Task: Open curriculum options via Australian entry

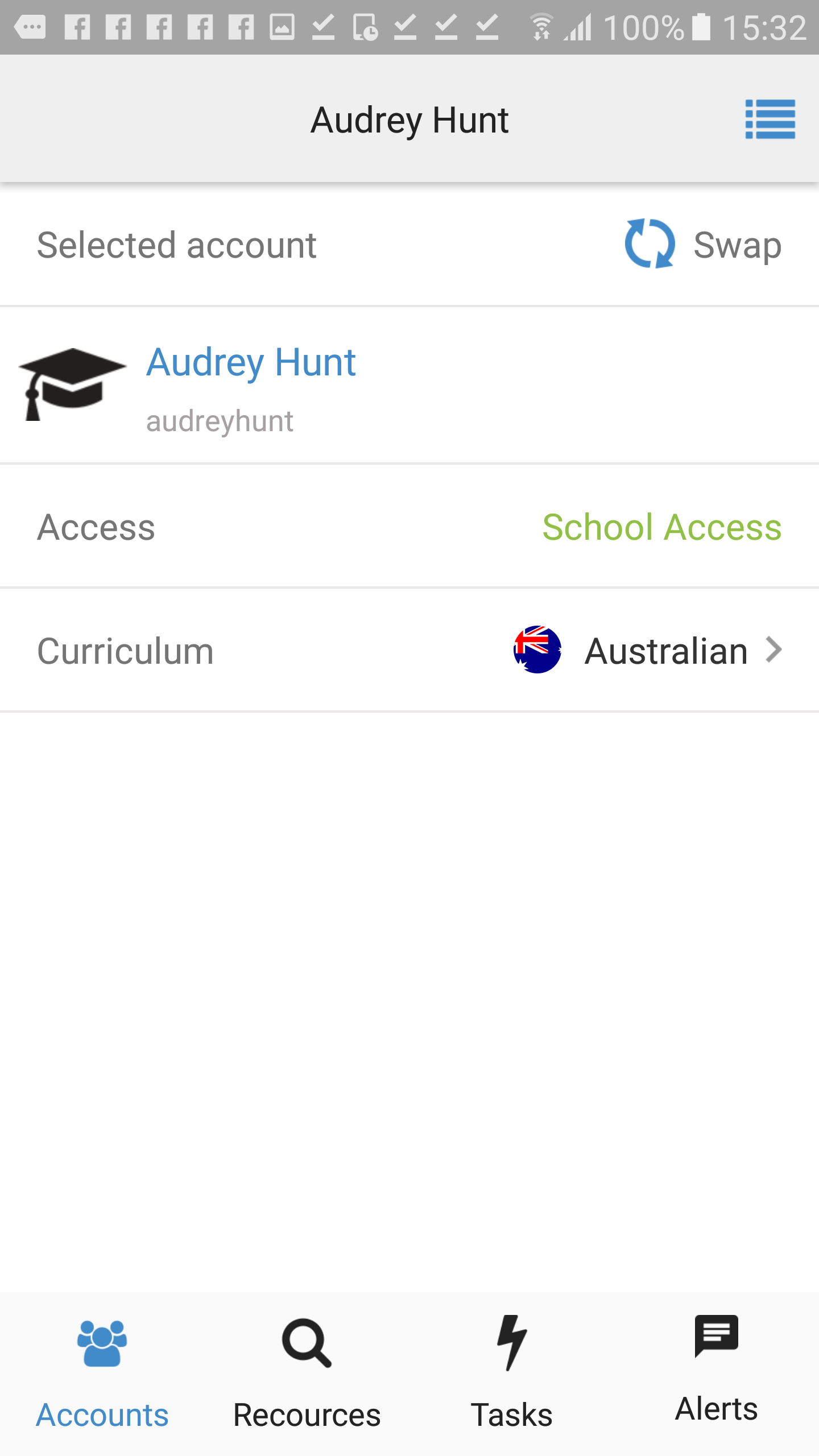Action: tap(665, 650)
